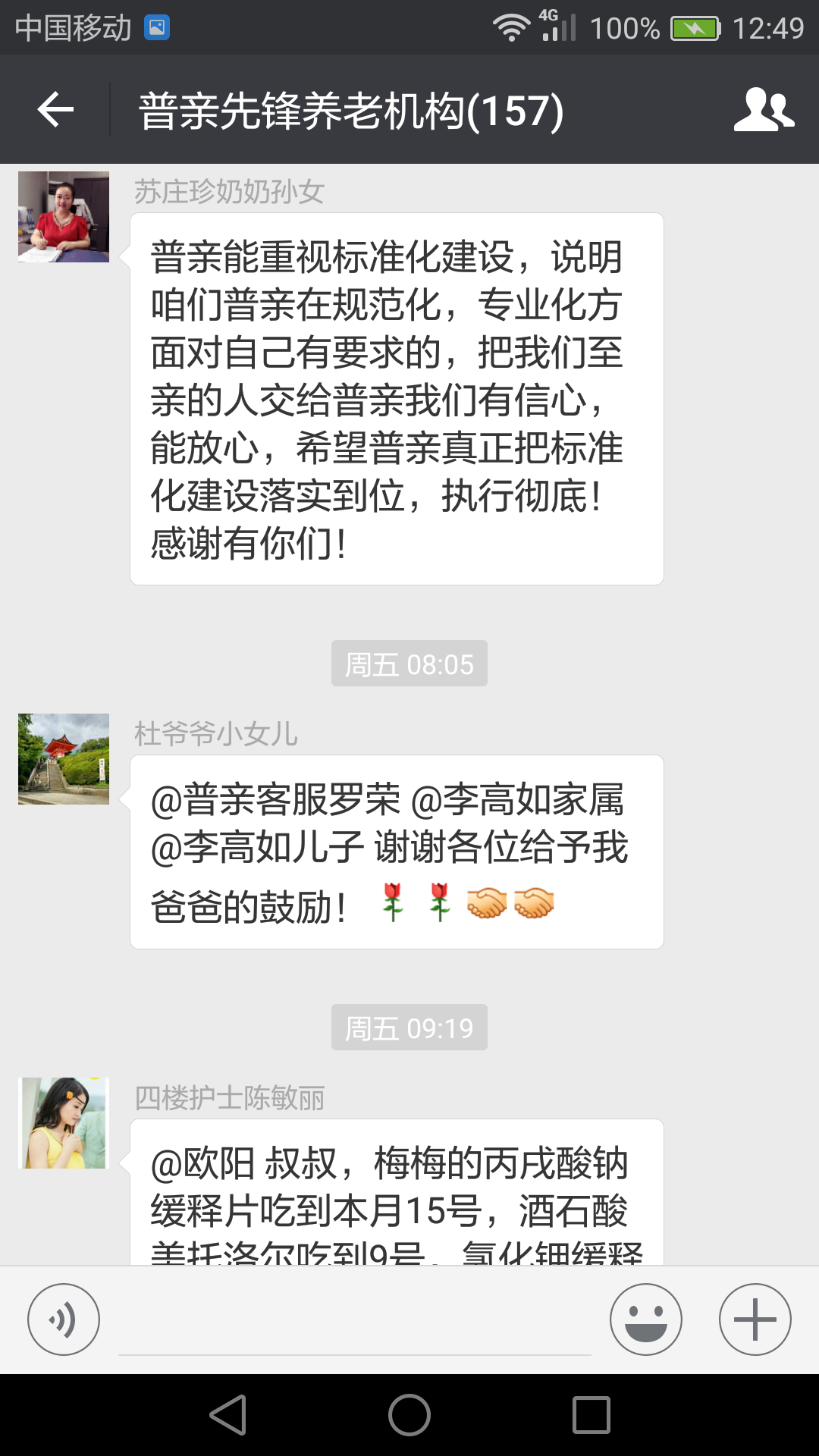Viewport: 819px width, 1456px height.
Task: Tap 苏庄珍奶奶孙女's profile avatar
Action: (x=64, y=217)
